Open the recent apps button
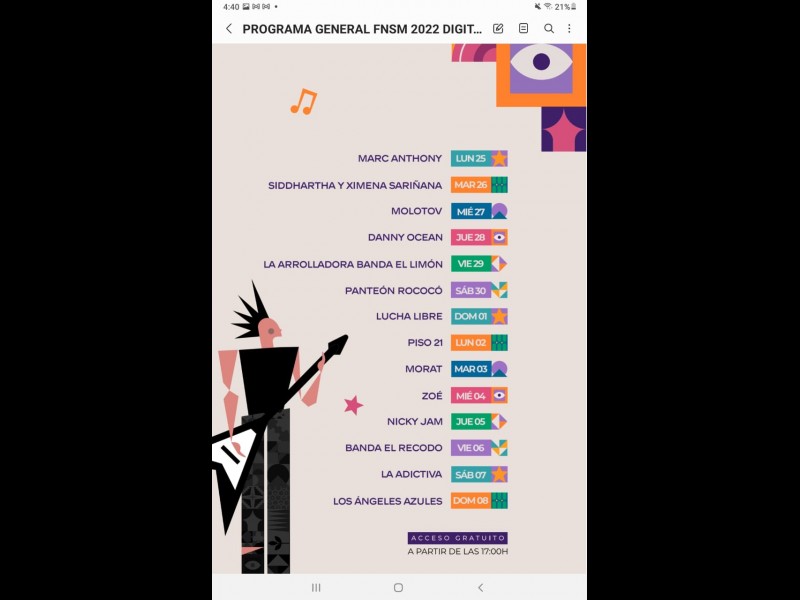 pos(316,587)
